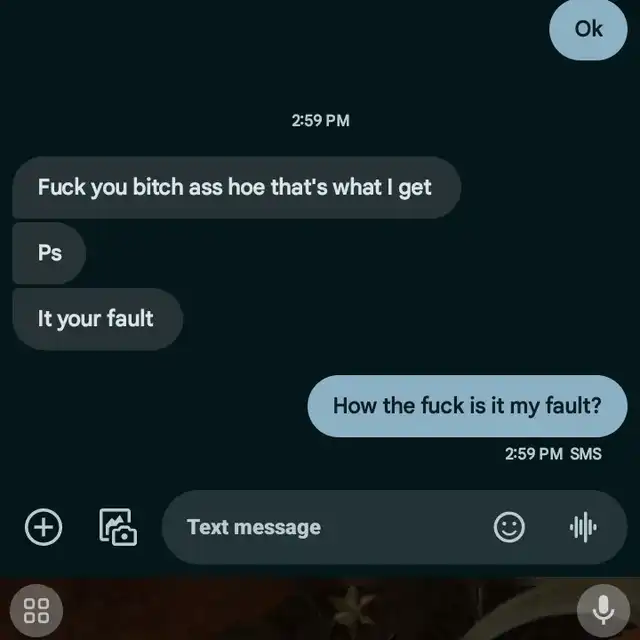Open the gallery and camera picker
This screenshot has height=640, width=640.
coord(117,526)
